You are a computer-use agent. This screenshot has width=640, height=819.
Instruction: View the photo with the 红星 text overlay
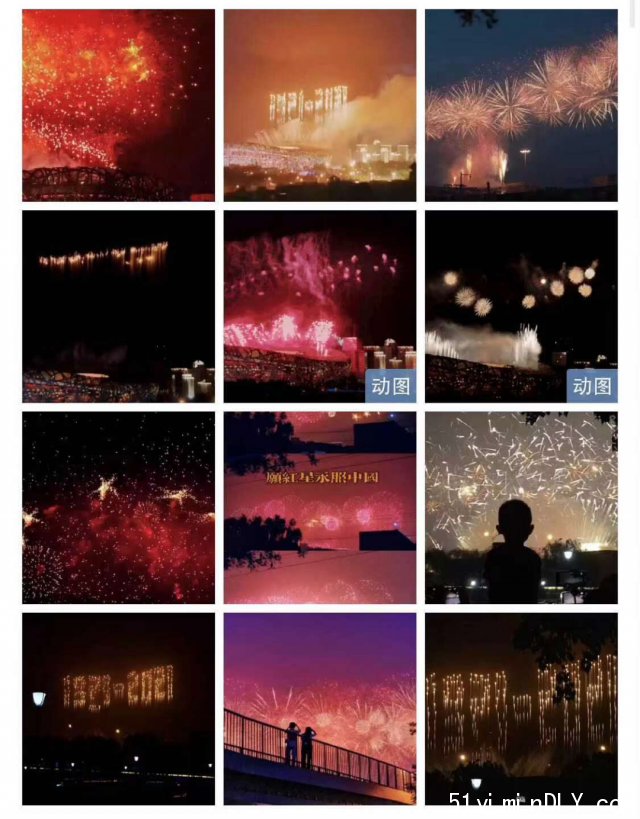[x=320, y=507]
